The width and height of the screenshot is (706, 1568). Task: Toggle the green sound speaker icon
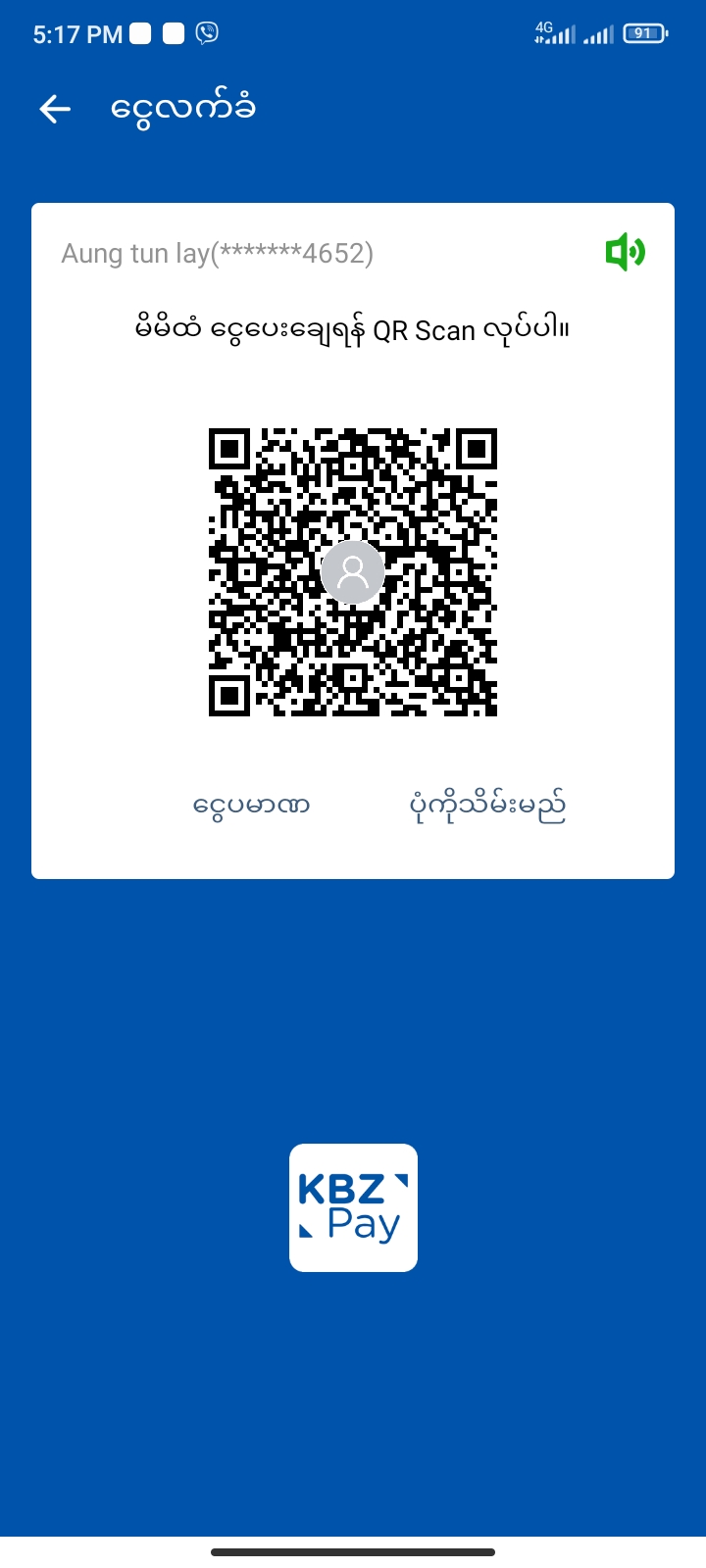(625, 253)
